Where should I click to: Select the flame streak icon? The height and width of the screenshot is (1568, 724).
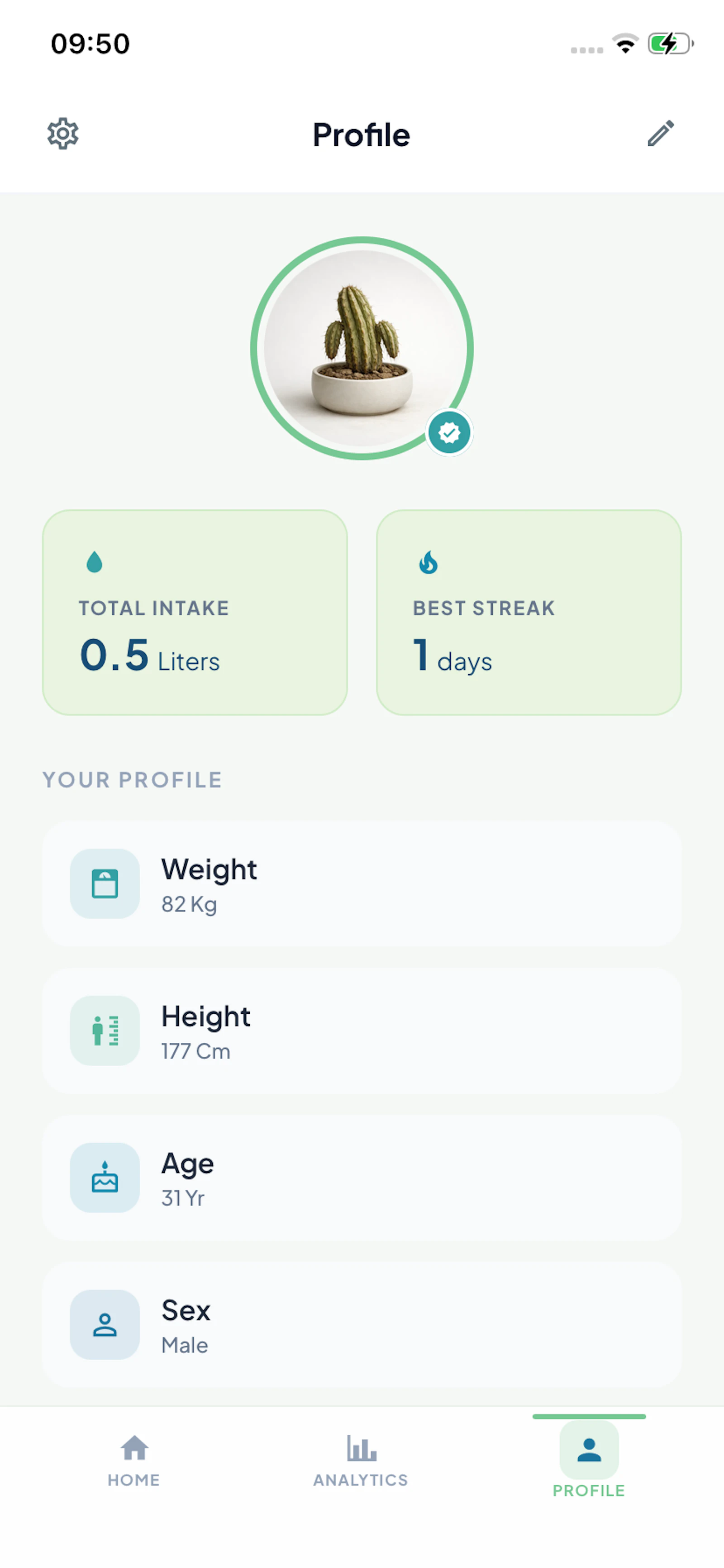pyautogui.click(x=429, y=563)
